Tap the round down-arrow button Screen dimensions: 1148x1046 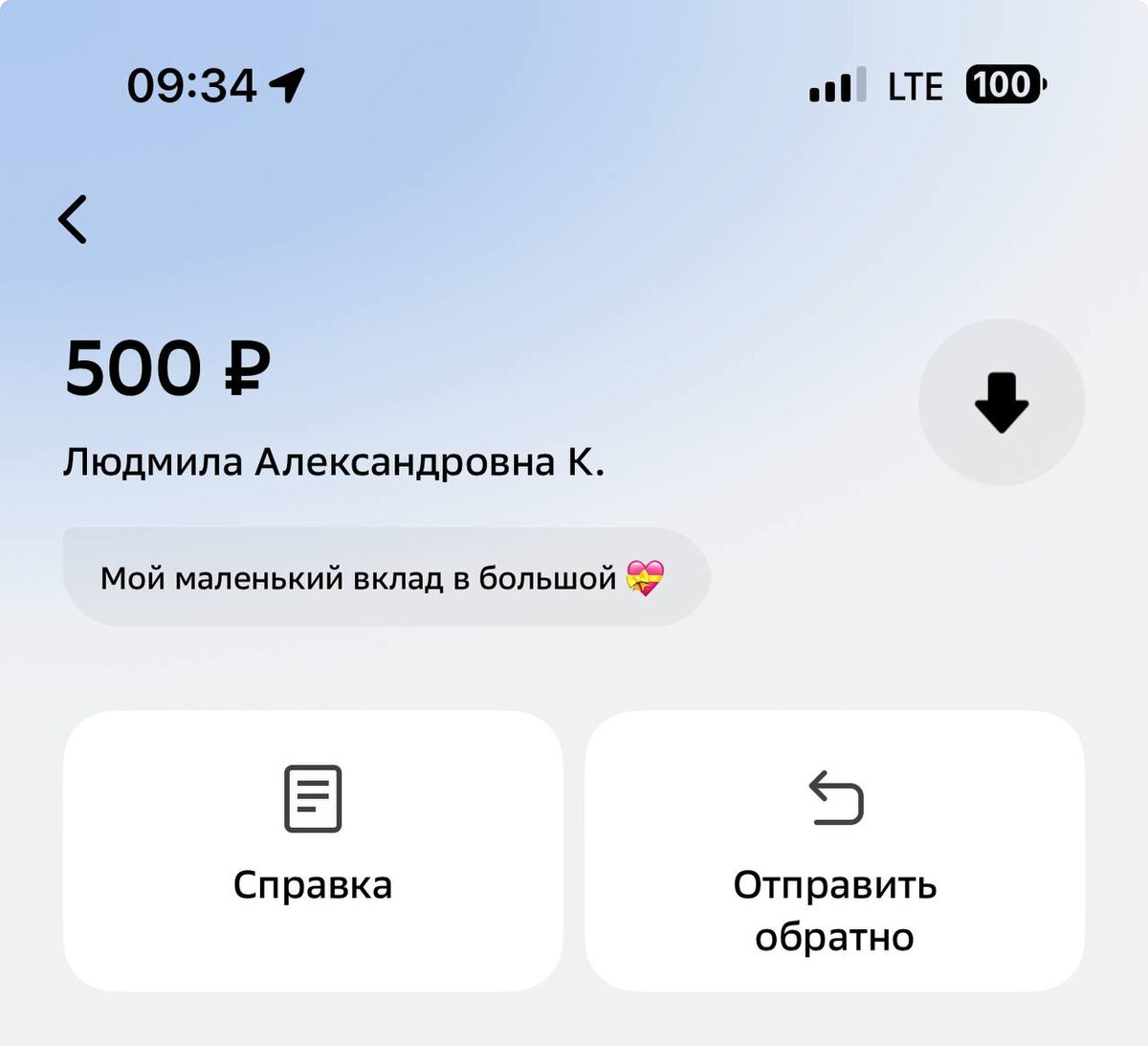(1001, 402)
